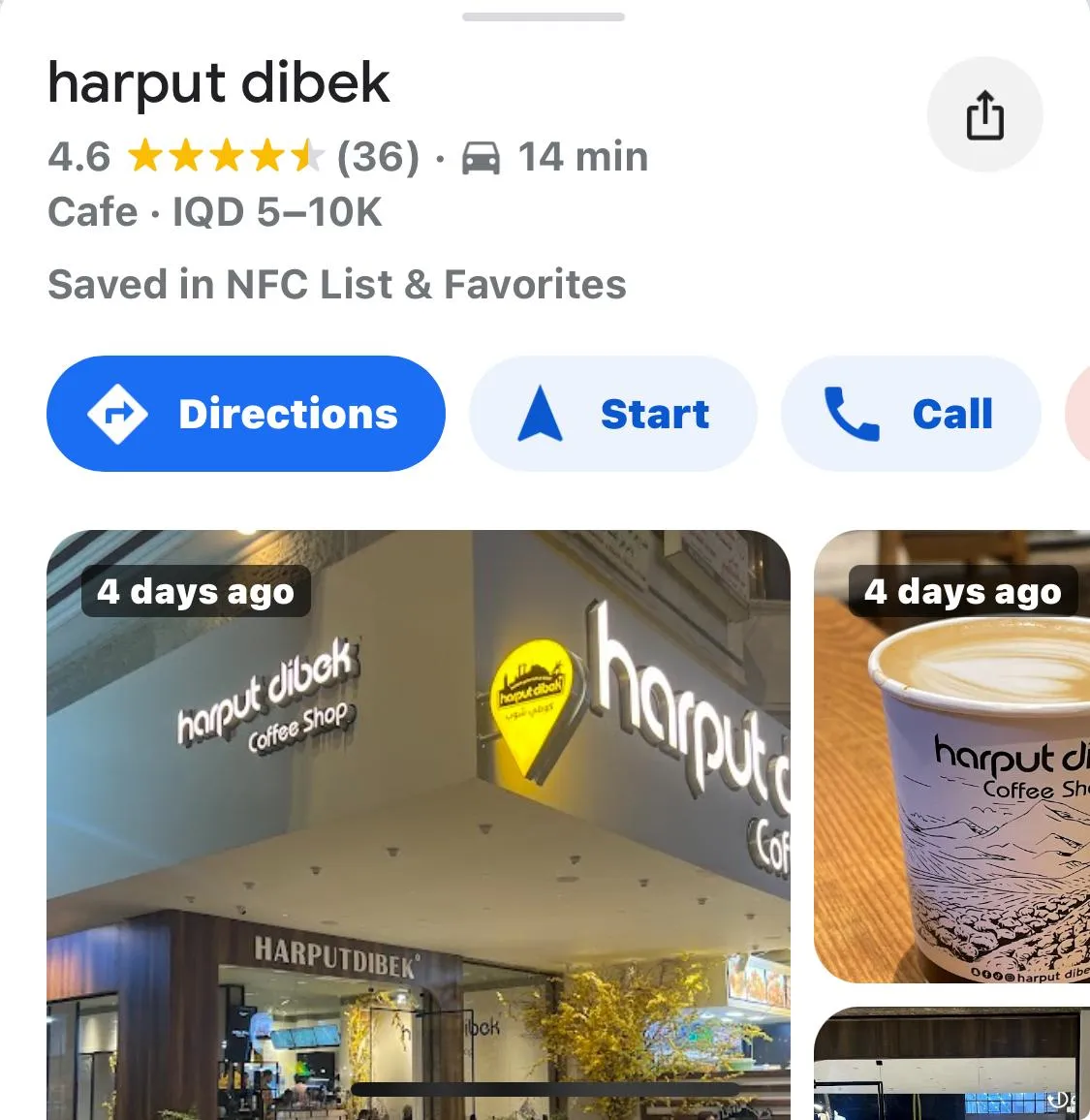Open the storefront photo of harput dibek
This screenshot has height=1120, width=1090.
pyautogui.click(x=419, y=824)
